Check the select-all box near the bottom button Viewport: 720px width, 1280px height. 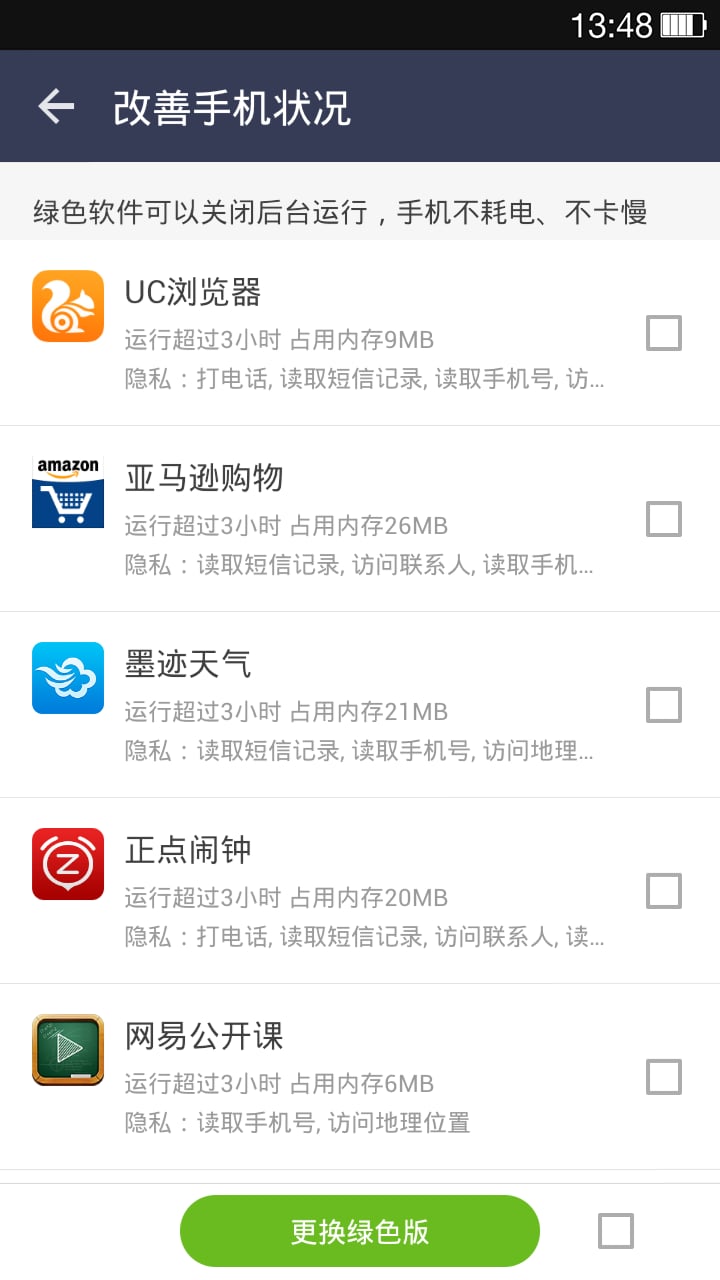[618, 1230]
